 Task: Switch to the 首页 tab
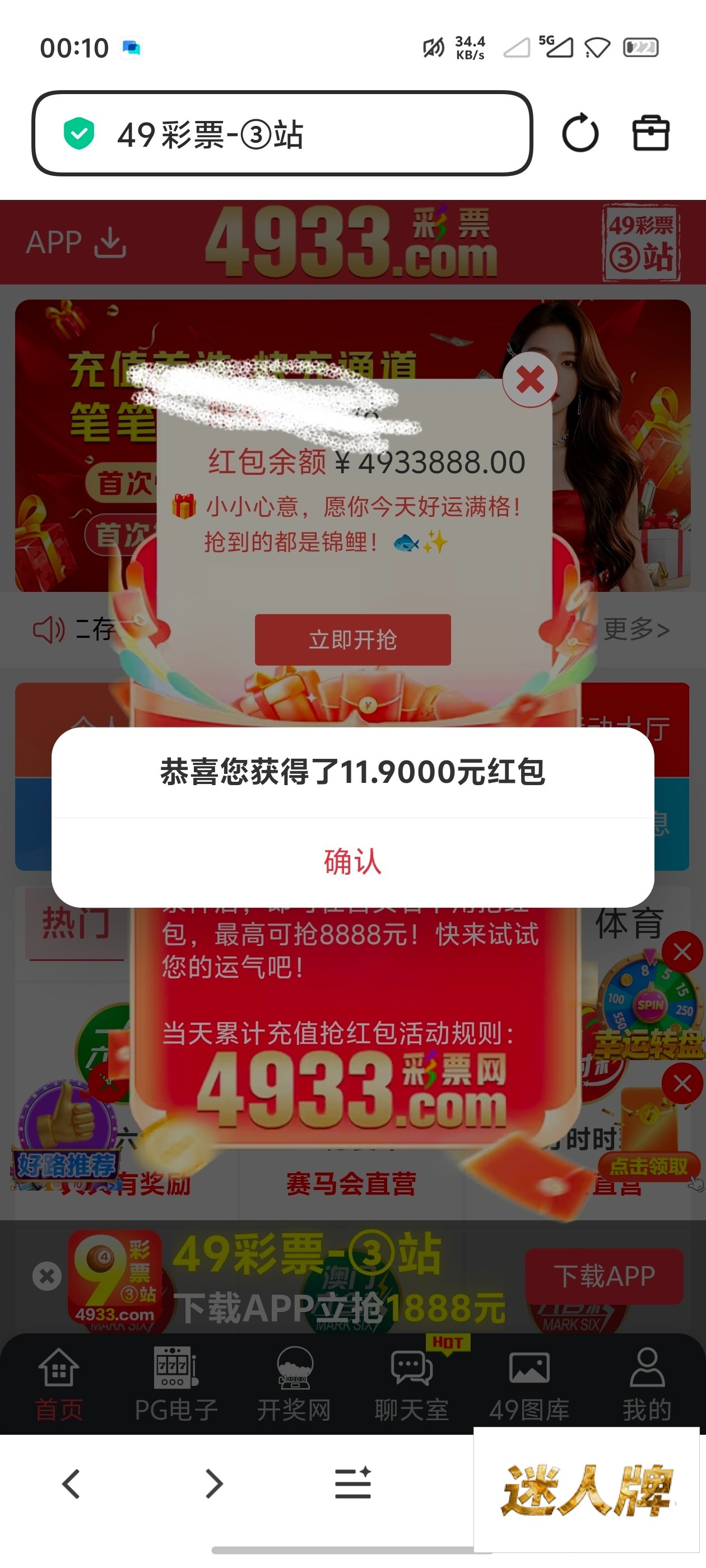coord(58,1385)
